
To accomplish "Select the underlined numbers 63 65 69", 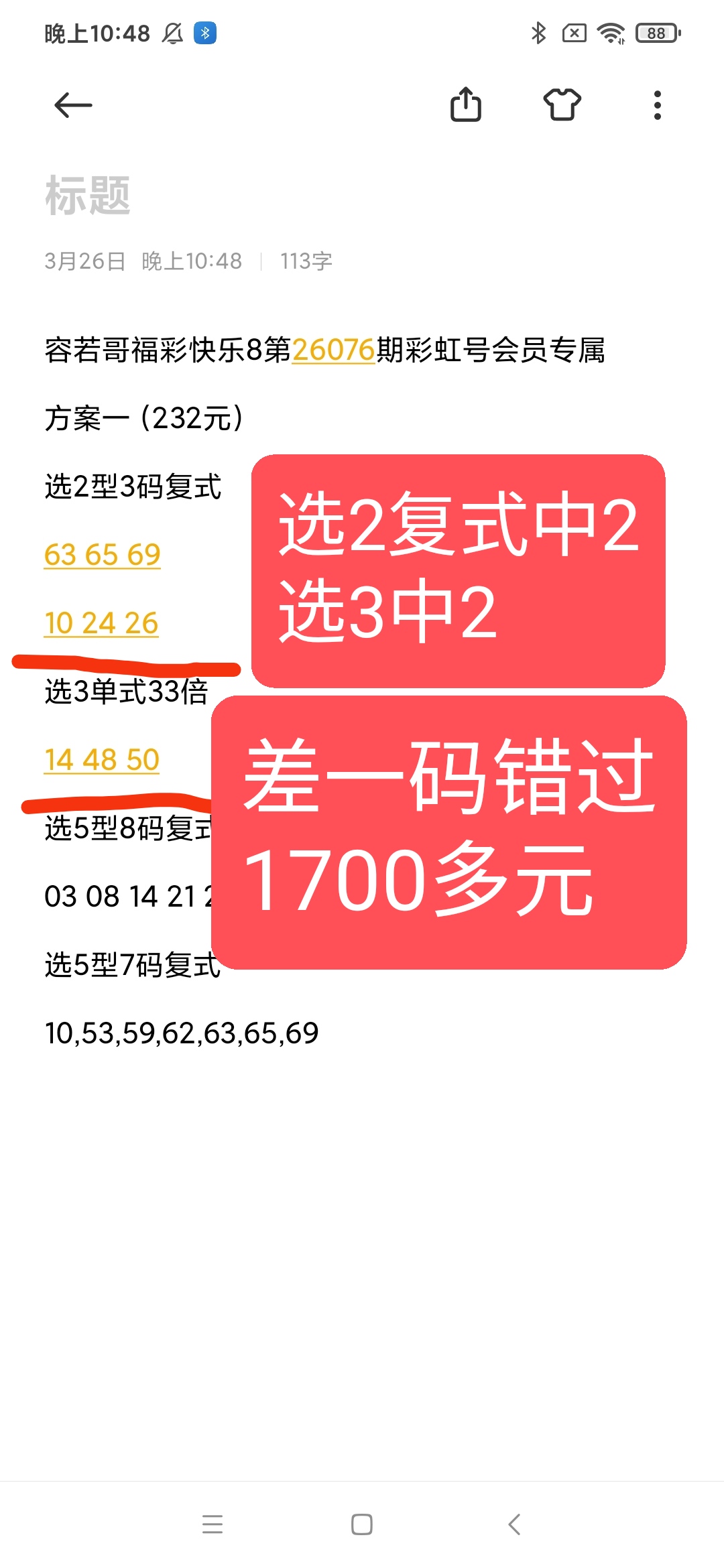I will [103, 554].
